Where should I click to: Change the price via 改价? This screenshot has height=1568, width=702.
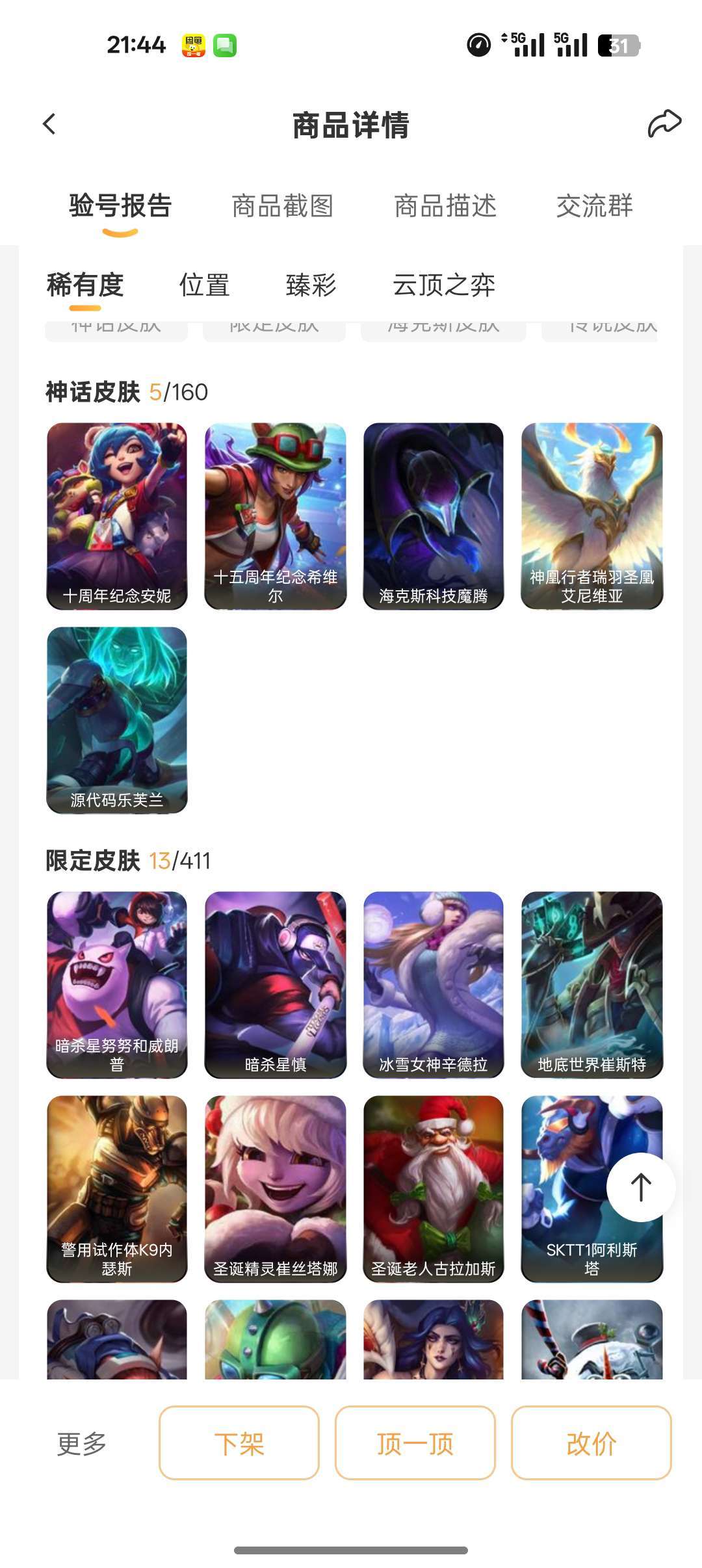click(591, 1444)
